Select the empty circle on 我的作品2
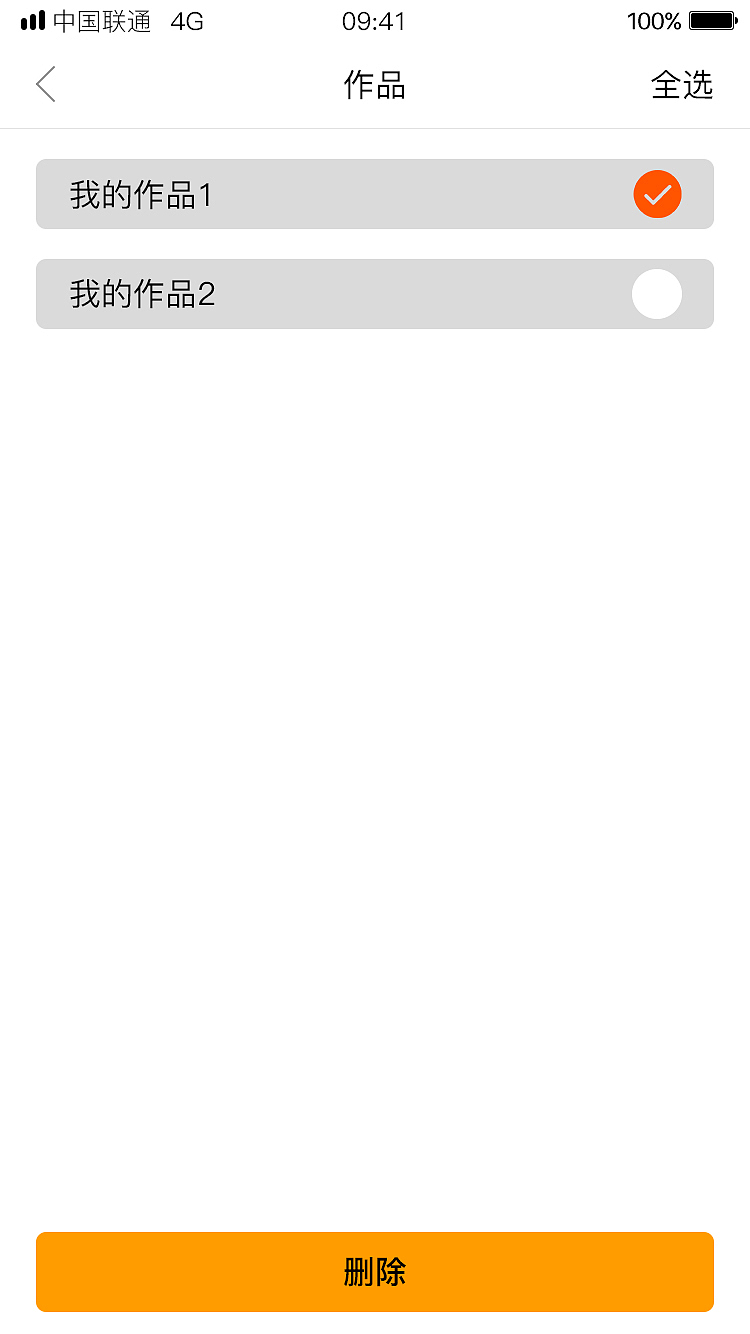This screenshot has width=750, height=1334. (x=657, y=294)
